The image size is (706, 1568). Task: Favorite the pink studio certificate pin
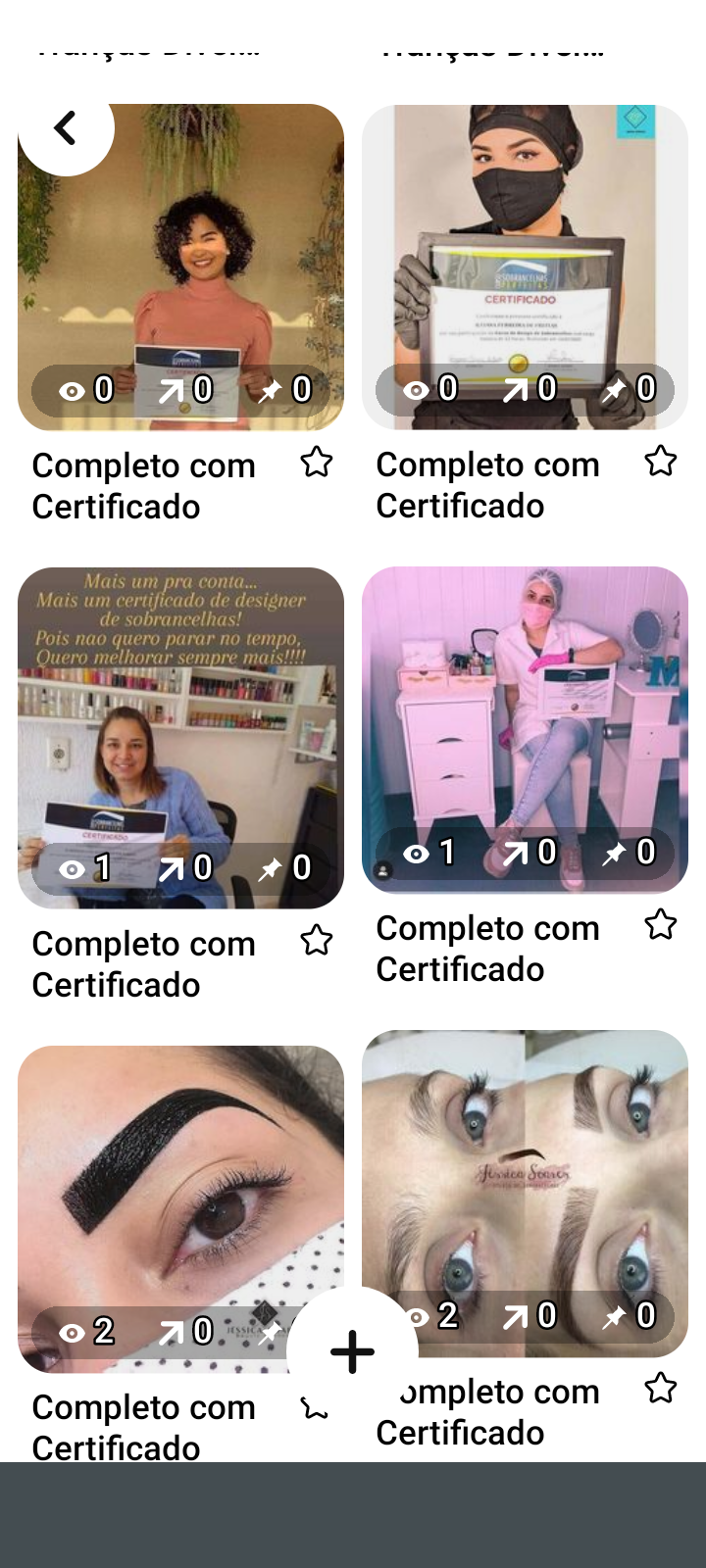(661, 924)
